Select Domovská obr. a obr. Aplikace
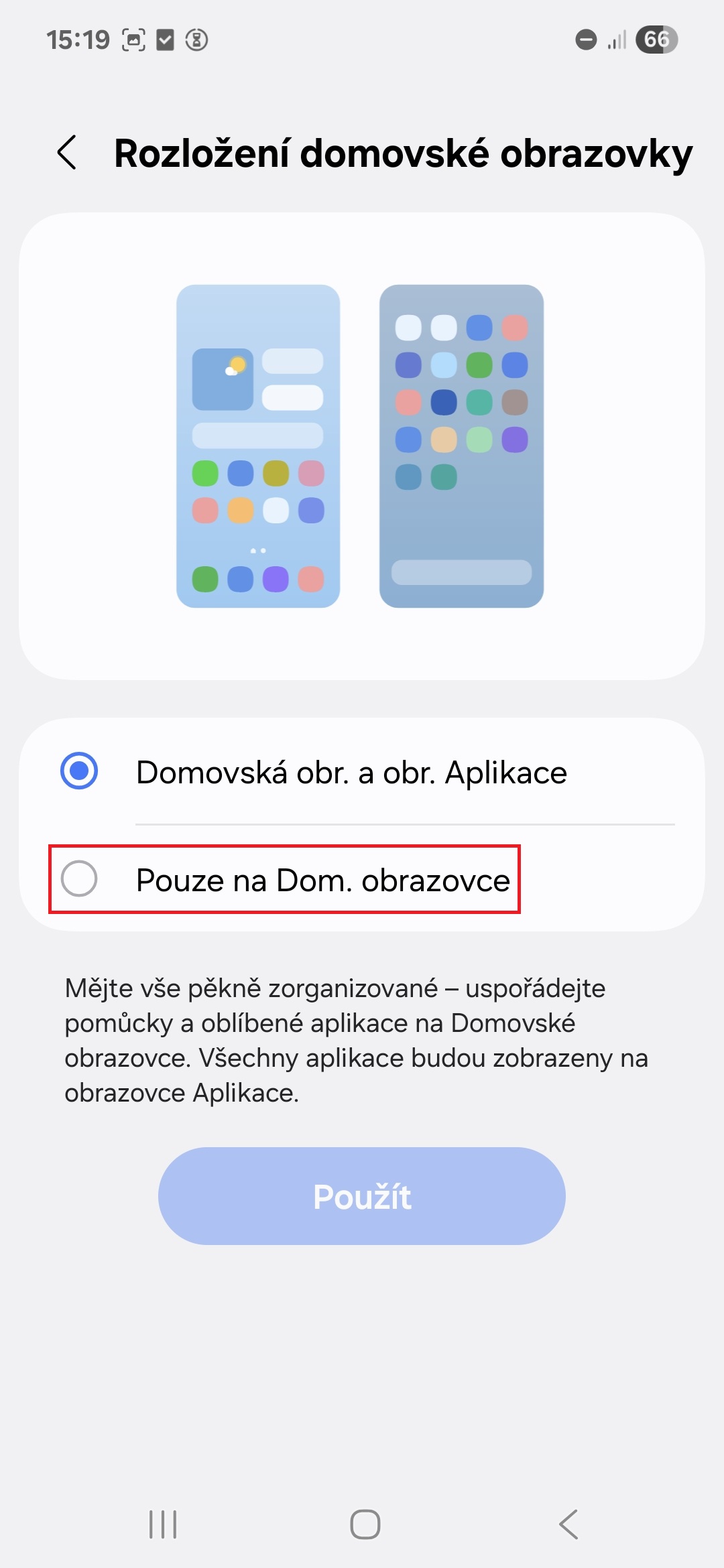Image resolution: width=724 pixels, height=1568 pixels. tap(362, 772)
